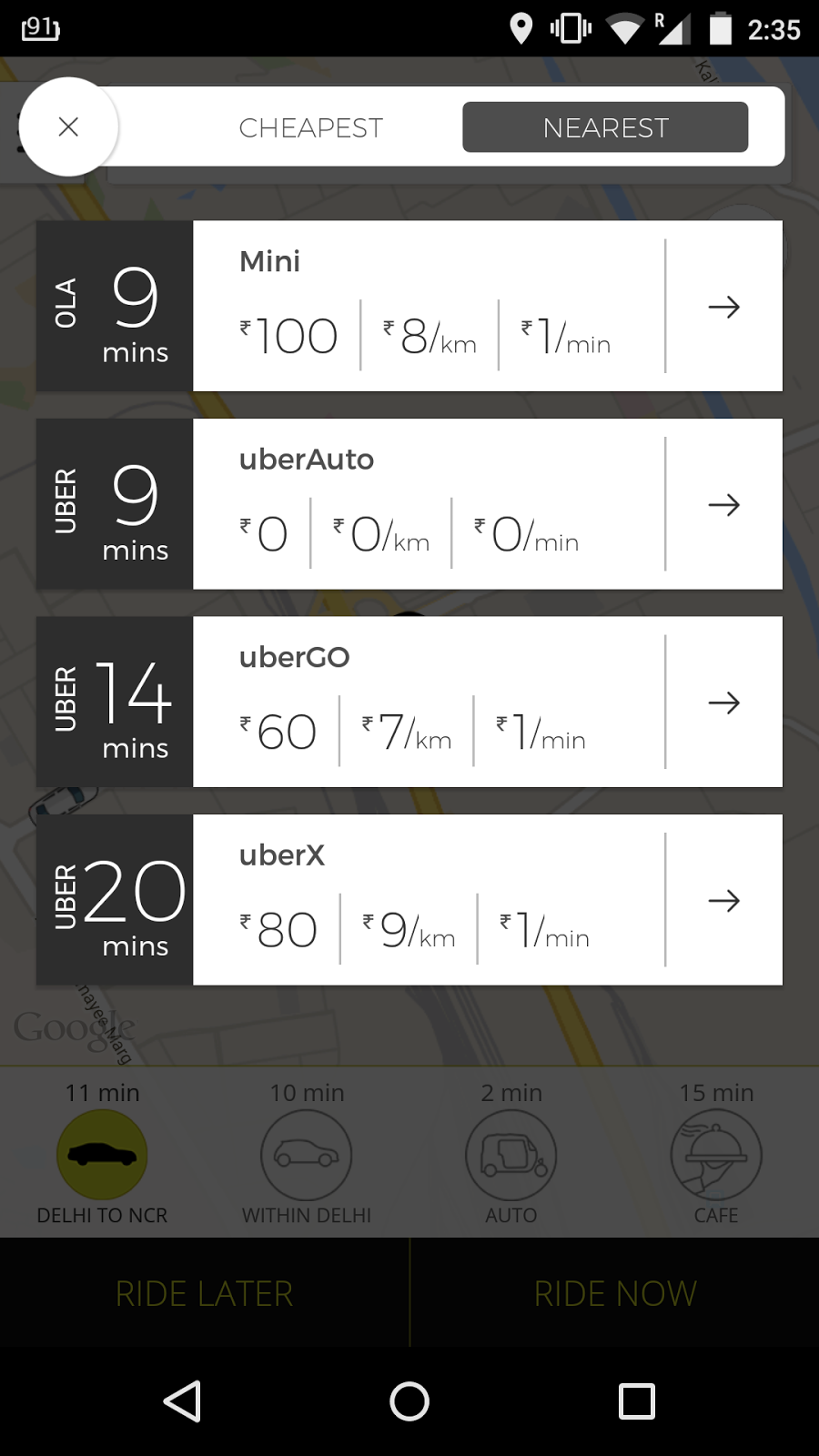
Task: Go to the system home screen
Action: pyautogui.click(x=409, y=1401)
